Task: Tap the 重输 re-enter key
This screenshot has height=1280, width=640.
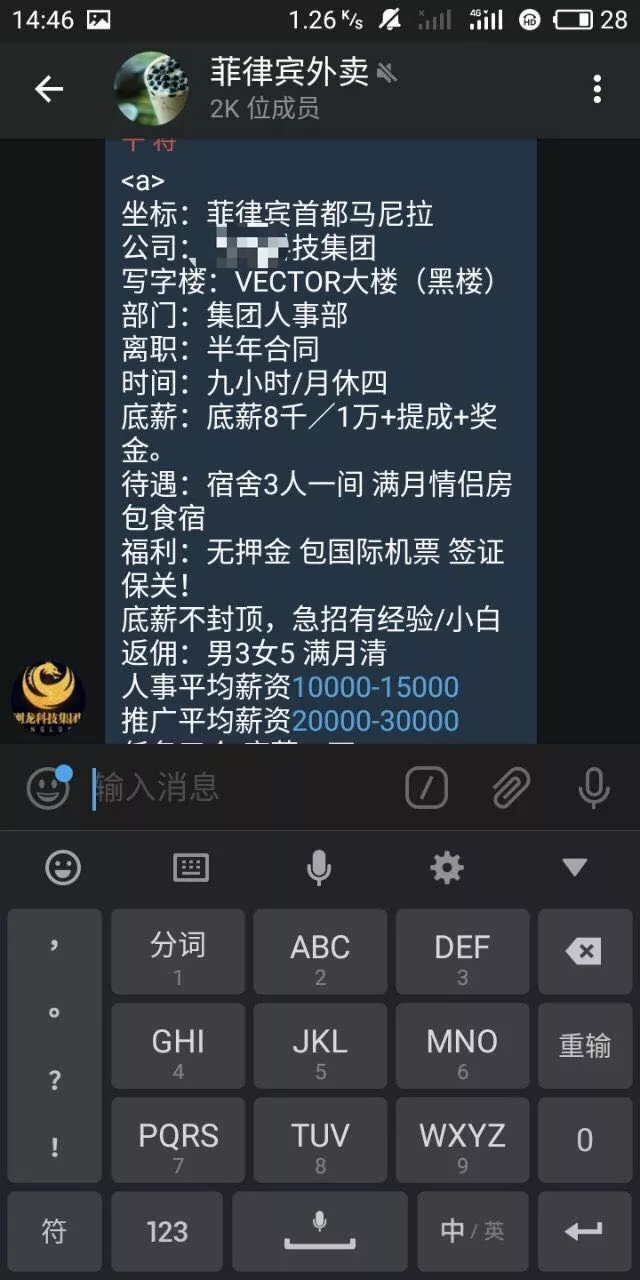Action: [x=584, y=1046]
